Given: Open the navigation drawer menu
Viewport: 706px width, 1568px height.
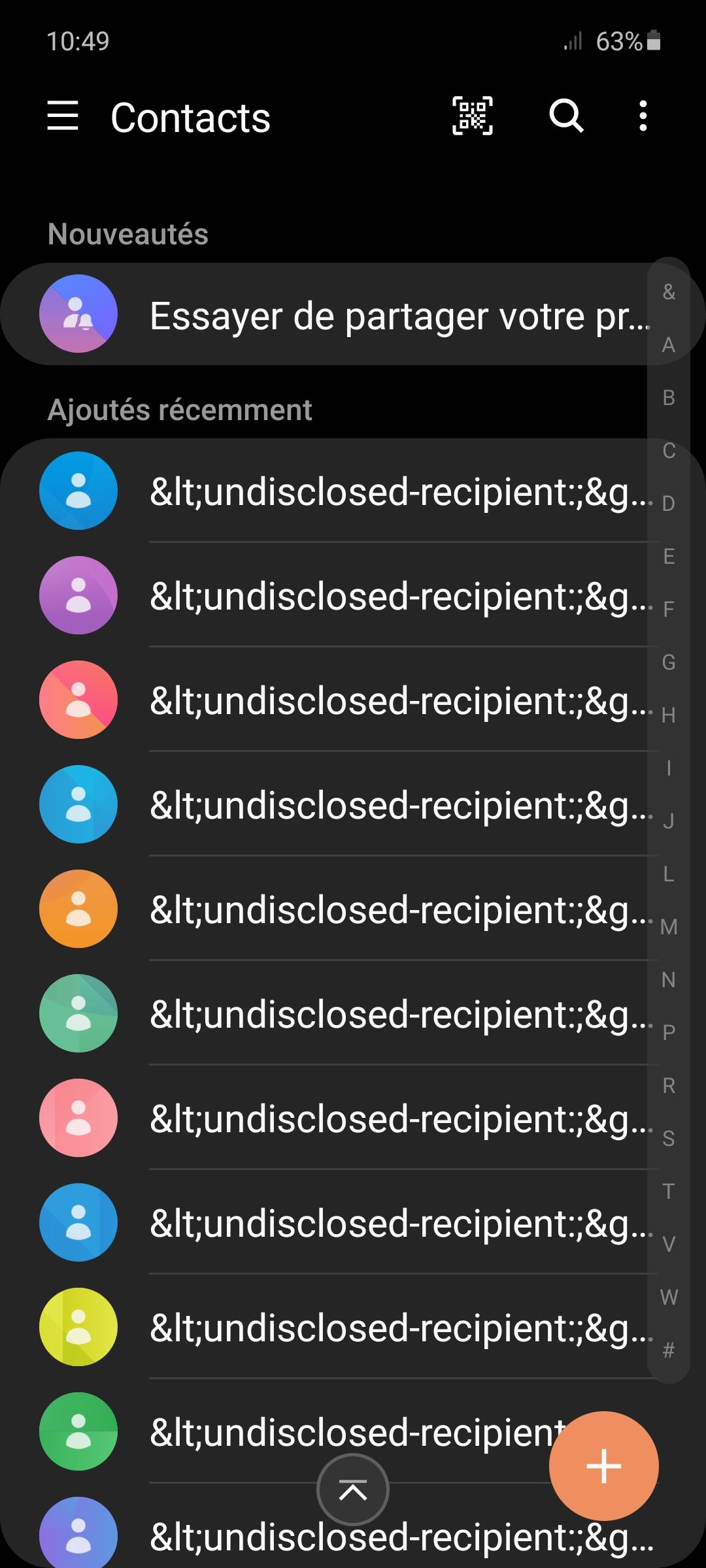Looking at the screenshot, I should (x=63, y=116).
